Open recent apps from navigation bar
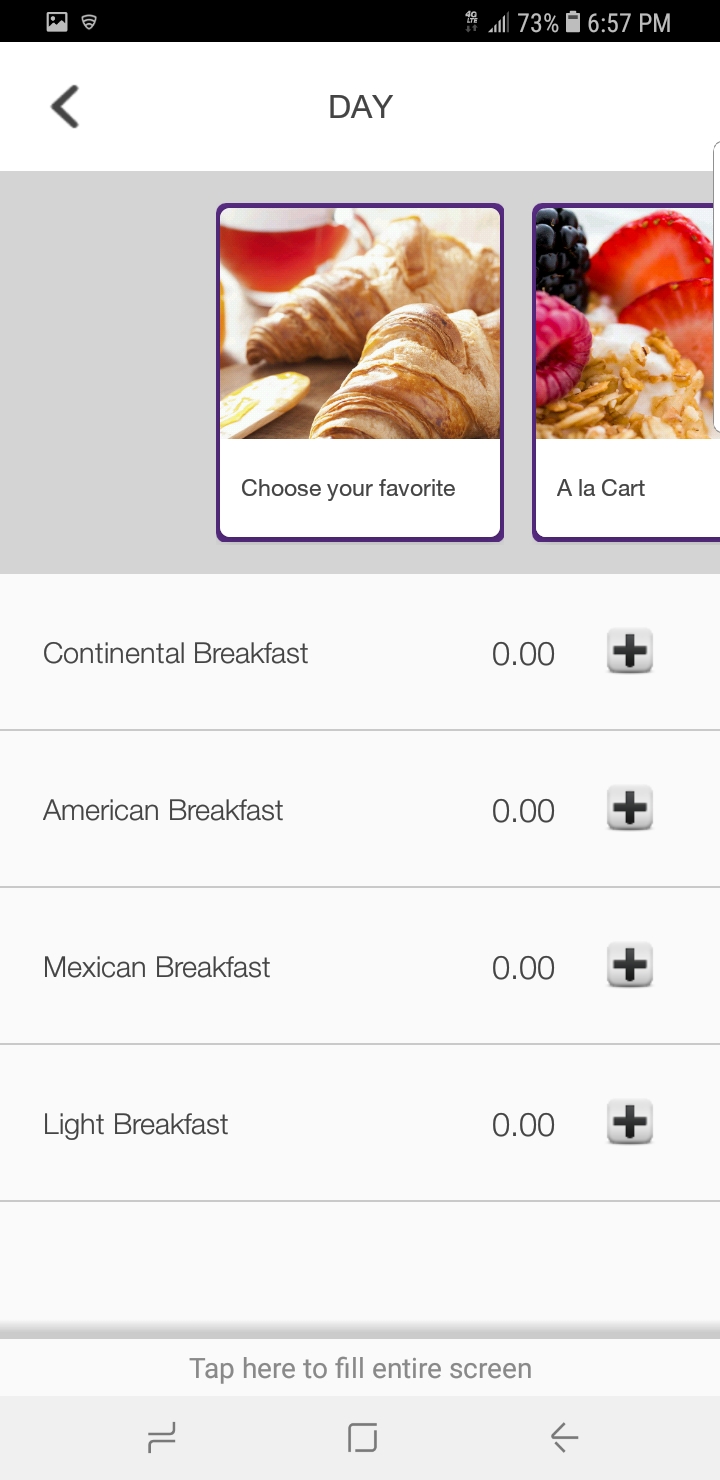The height and width of the screenshot is (1480, 720). 162,1438
